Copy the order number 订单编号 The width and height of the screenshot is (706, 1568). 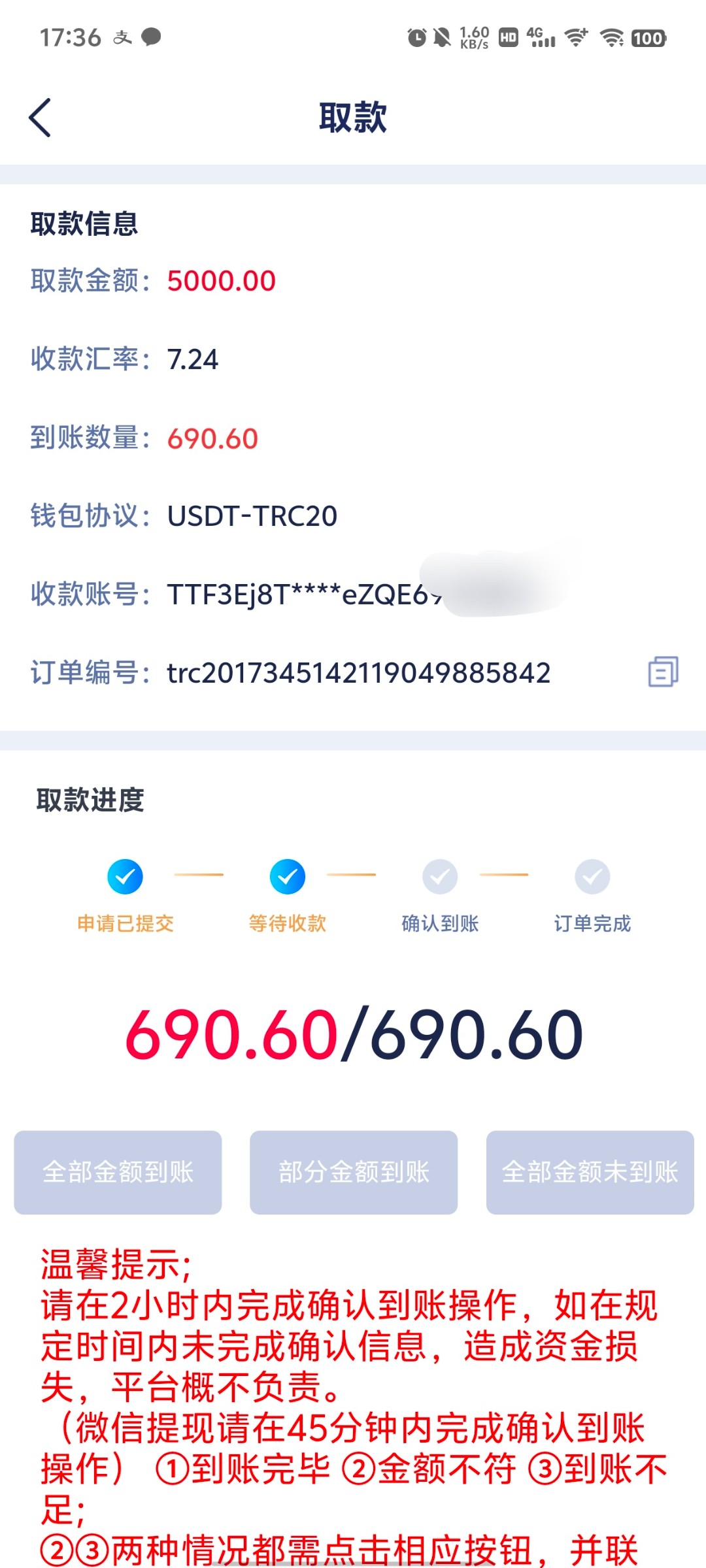point(663,672)
